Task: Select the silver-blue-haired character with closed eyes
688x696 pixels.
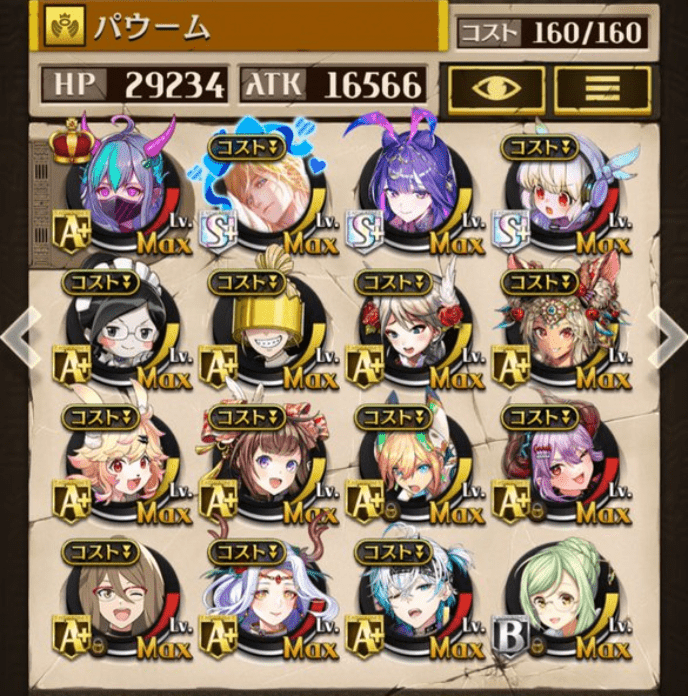Action: 410,605
